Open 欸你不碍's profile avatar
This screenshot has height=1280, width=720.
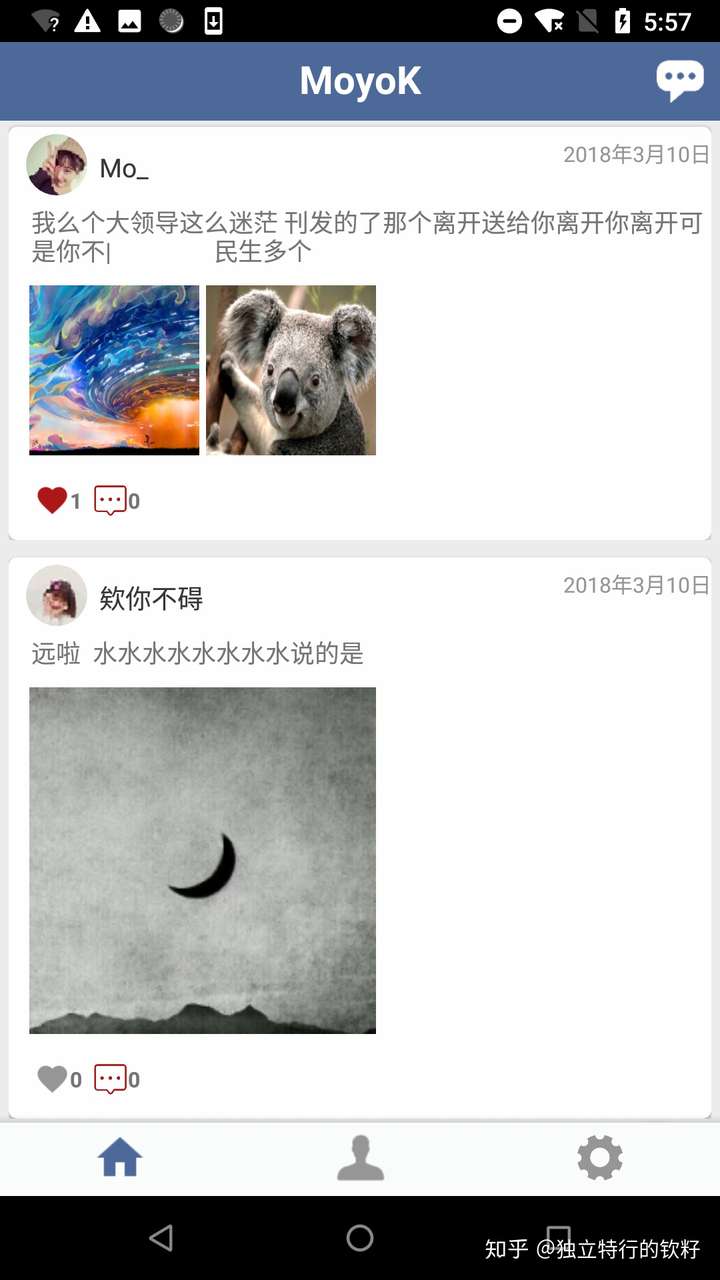56,595
